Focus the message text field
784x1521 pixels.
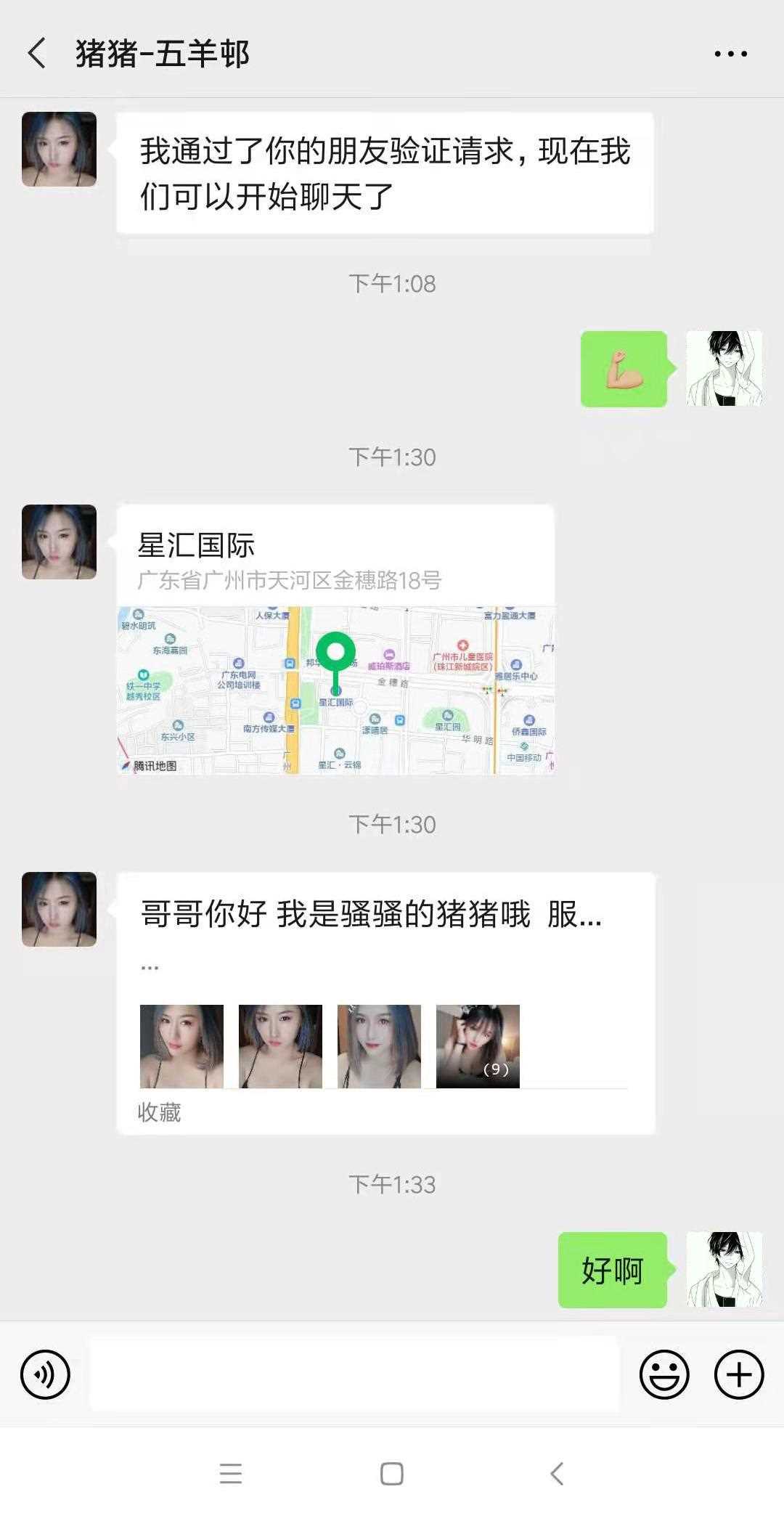coord(354,1374)
